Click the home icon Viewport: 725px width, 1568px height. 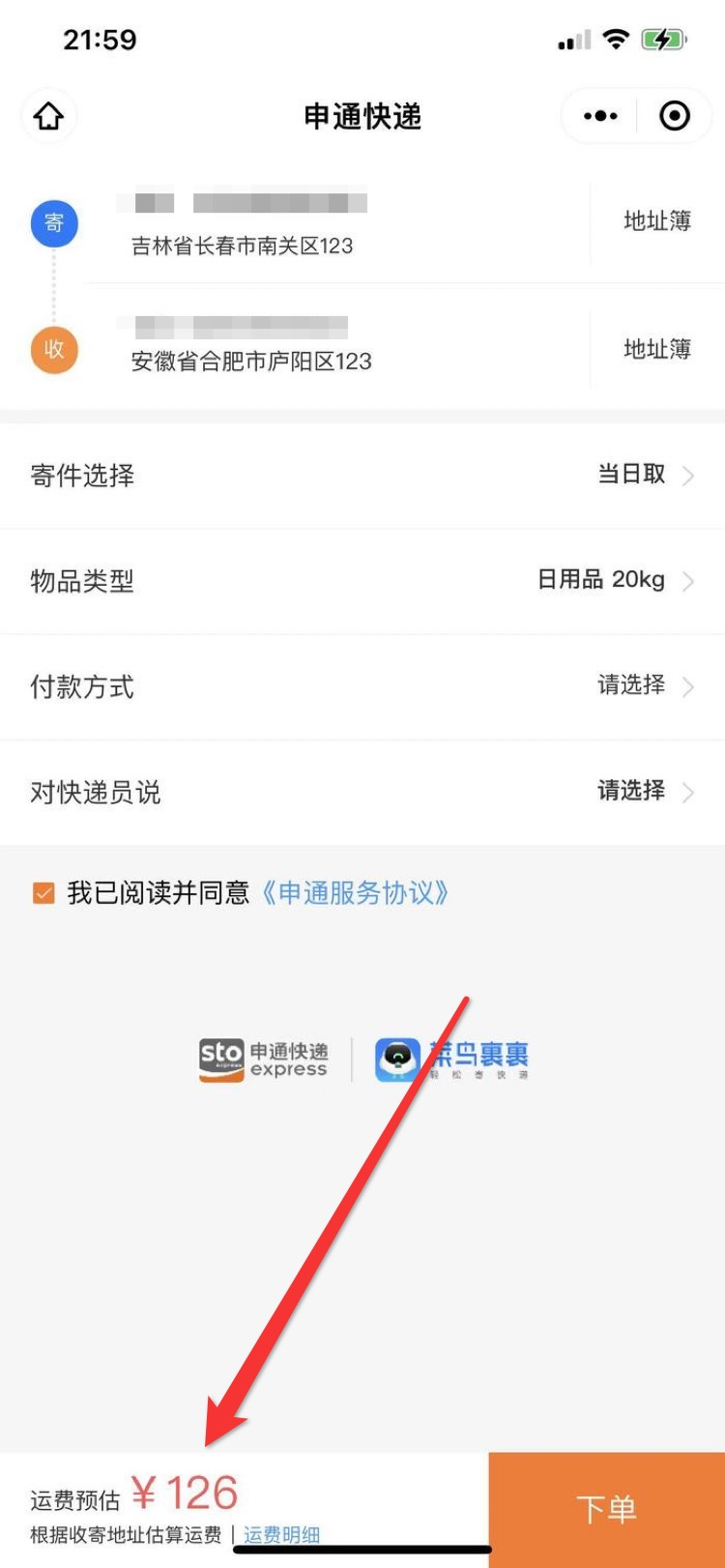click(x=48, y=116)
